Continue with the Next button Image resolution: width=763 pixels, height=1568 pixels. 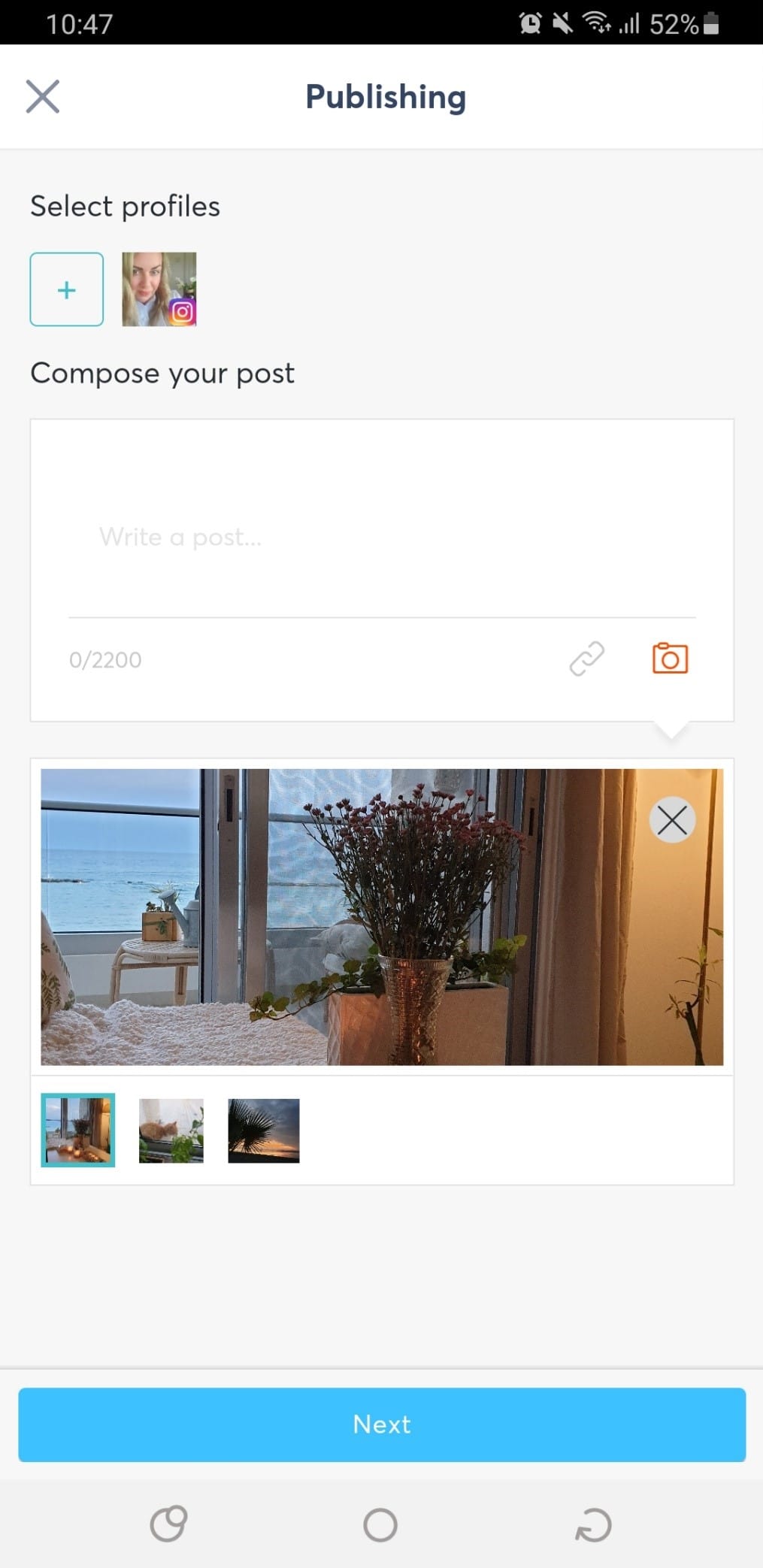382,1424
